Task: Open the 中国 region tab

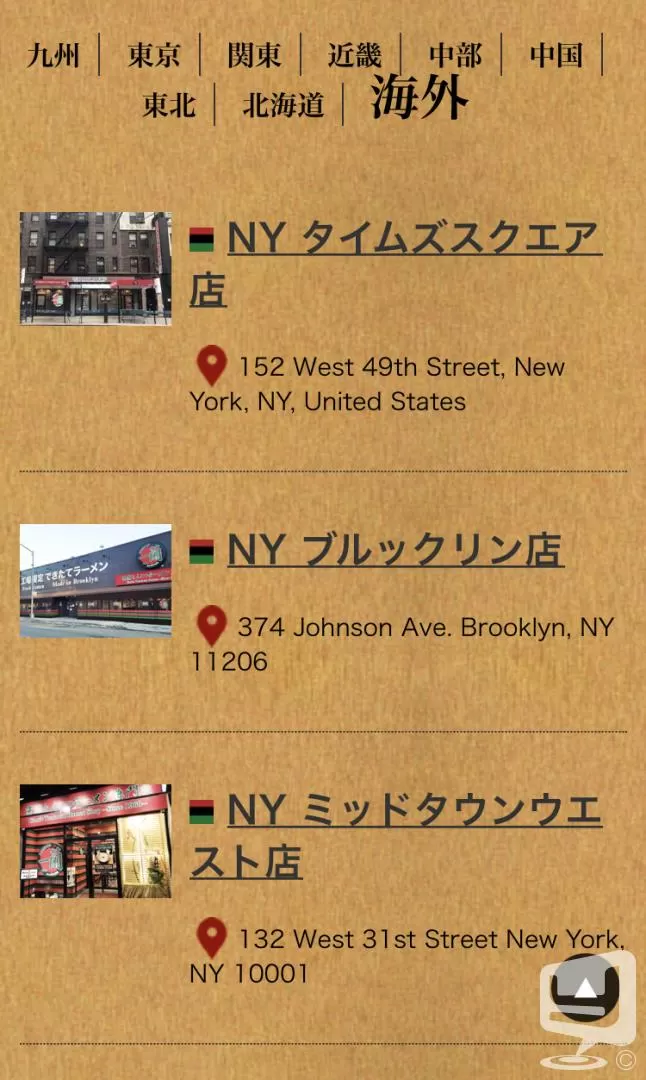Action: coord(556,55)
